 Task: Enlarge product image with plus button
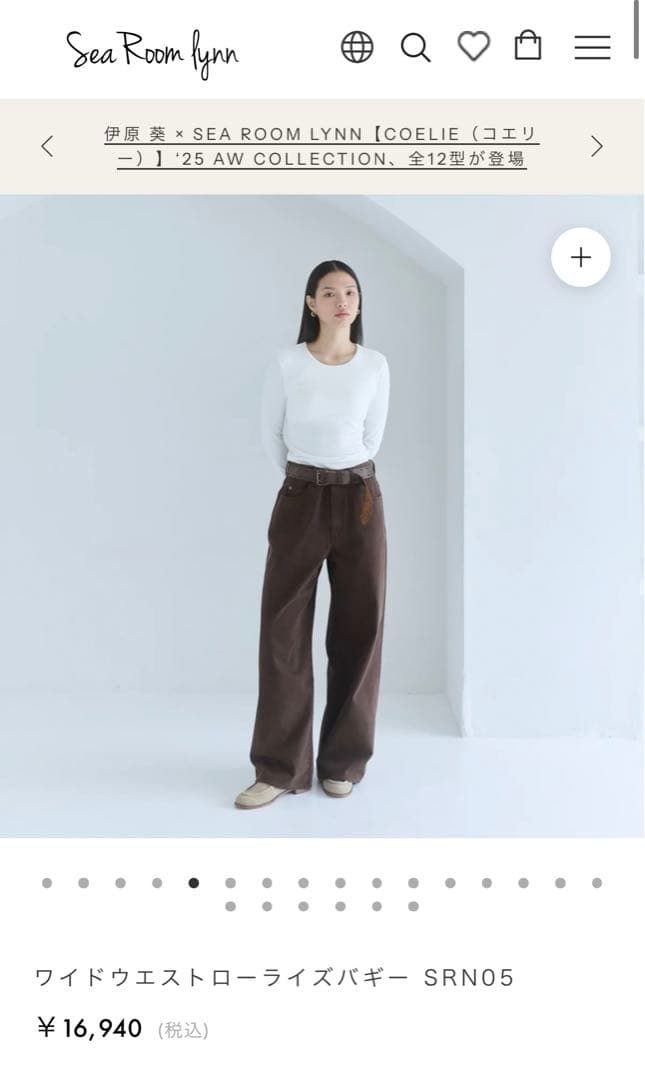(580, 257)
